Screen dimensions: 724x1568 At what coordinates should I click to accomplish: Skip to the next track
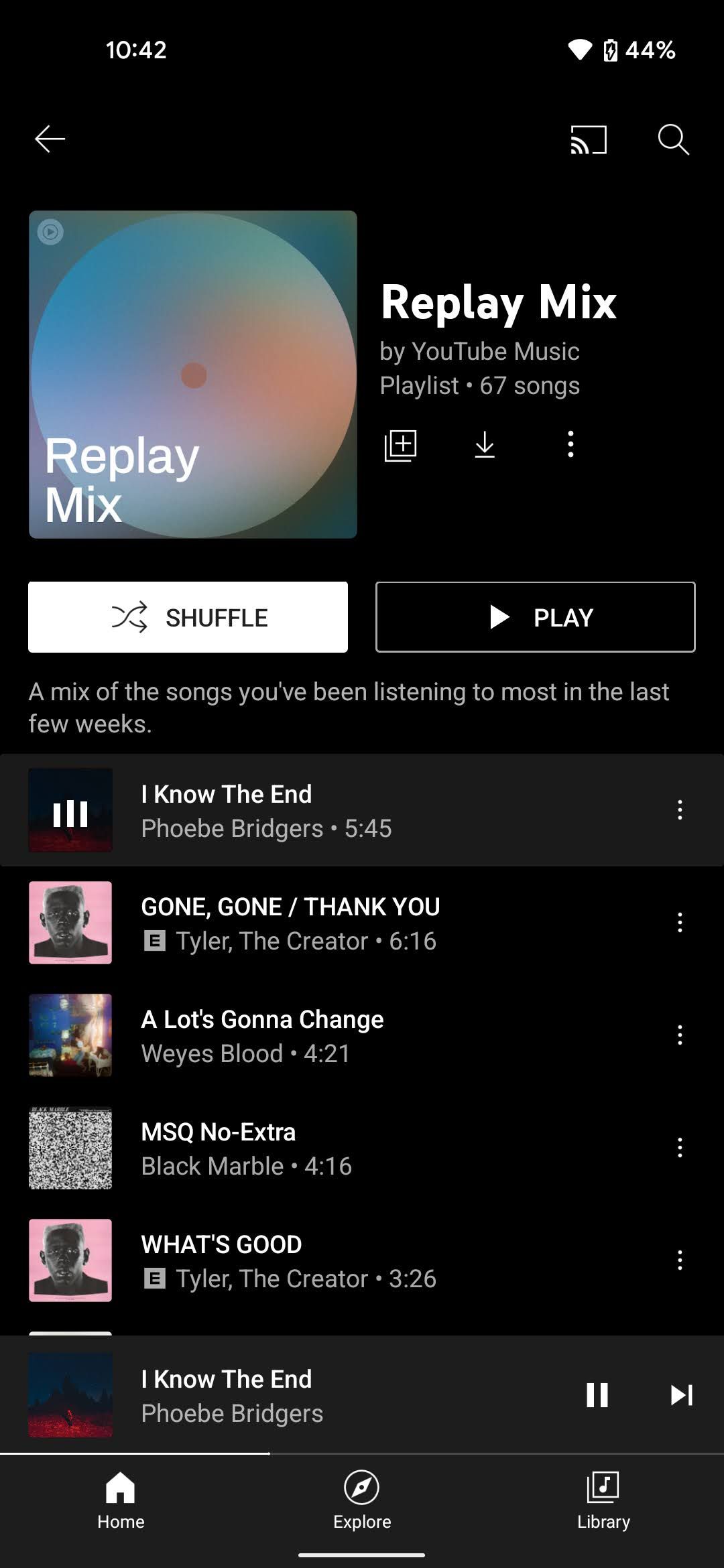coord(682,1396)
